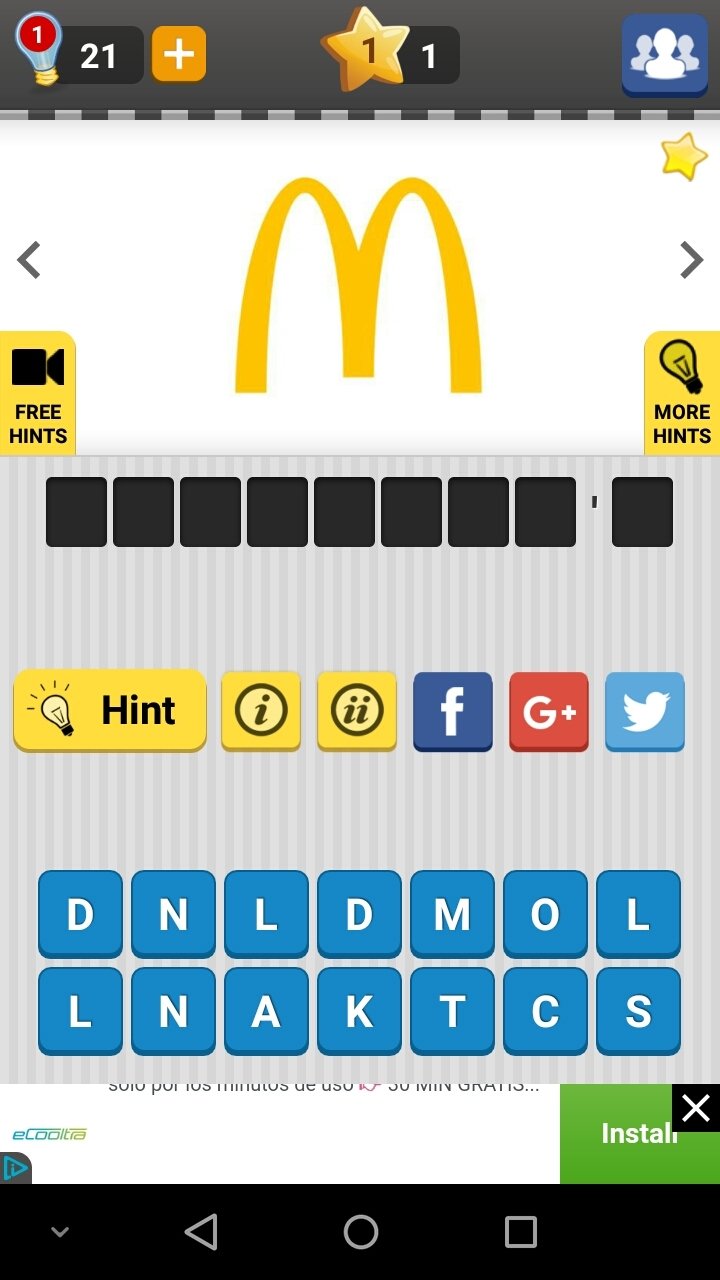Add more hints with plus button
Viewport: 720px width, 1280px height.
coord(179,54)
